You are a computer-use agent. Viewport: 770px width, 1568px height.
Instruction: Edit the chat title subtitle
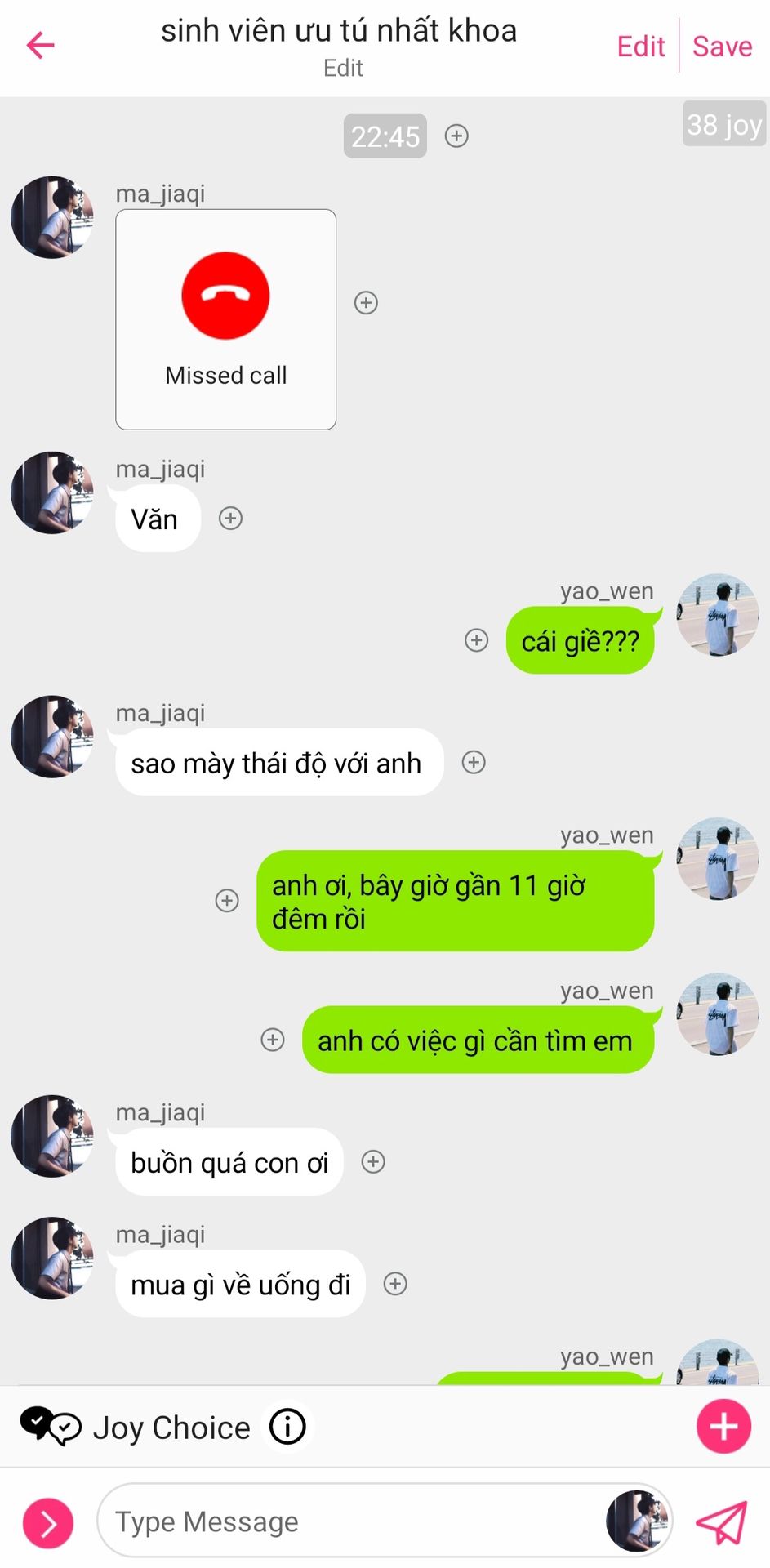343,68
